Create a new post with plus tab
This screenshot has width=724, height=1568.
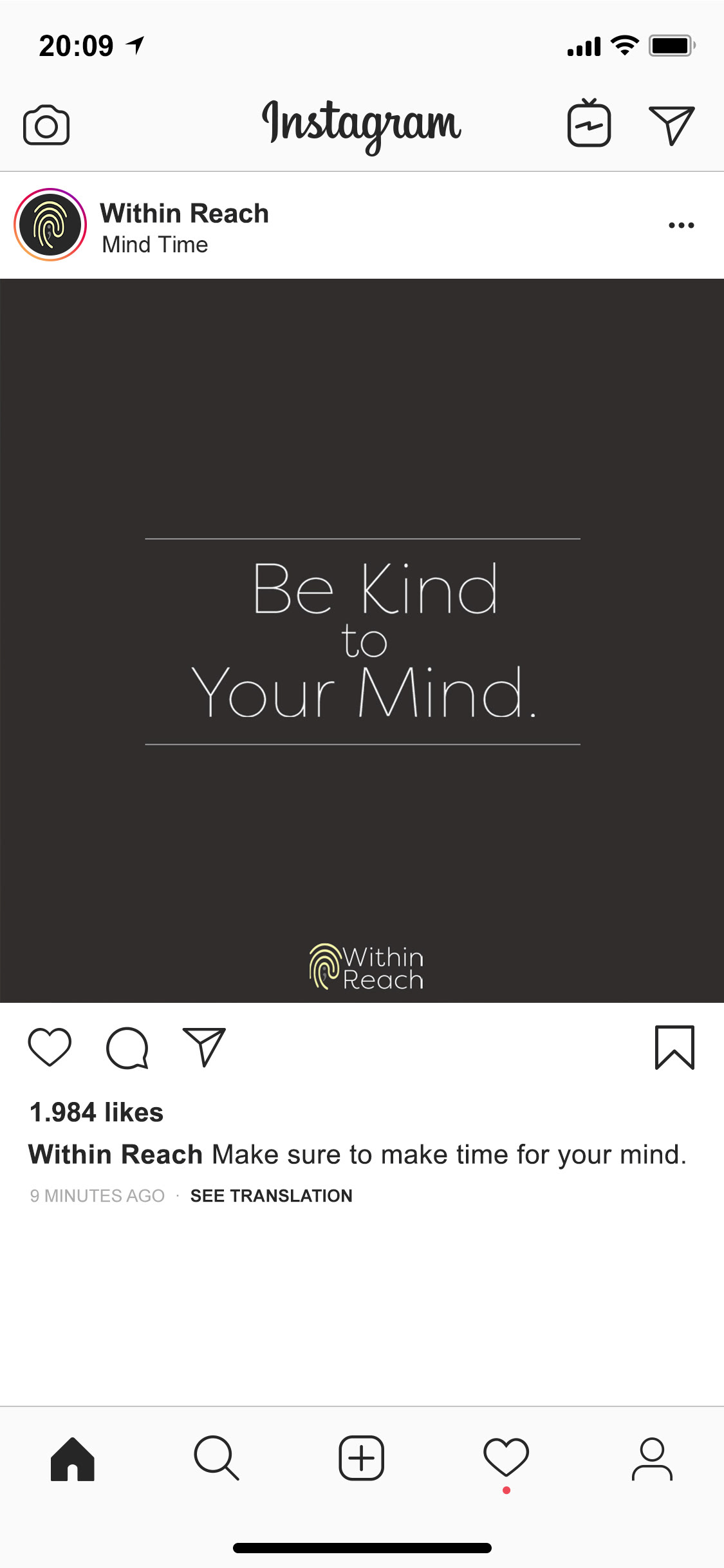(362, 1458)
